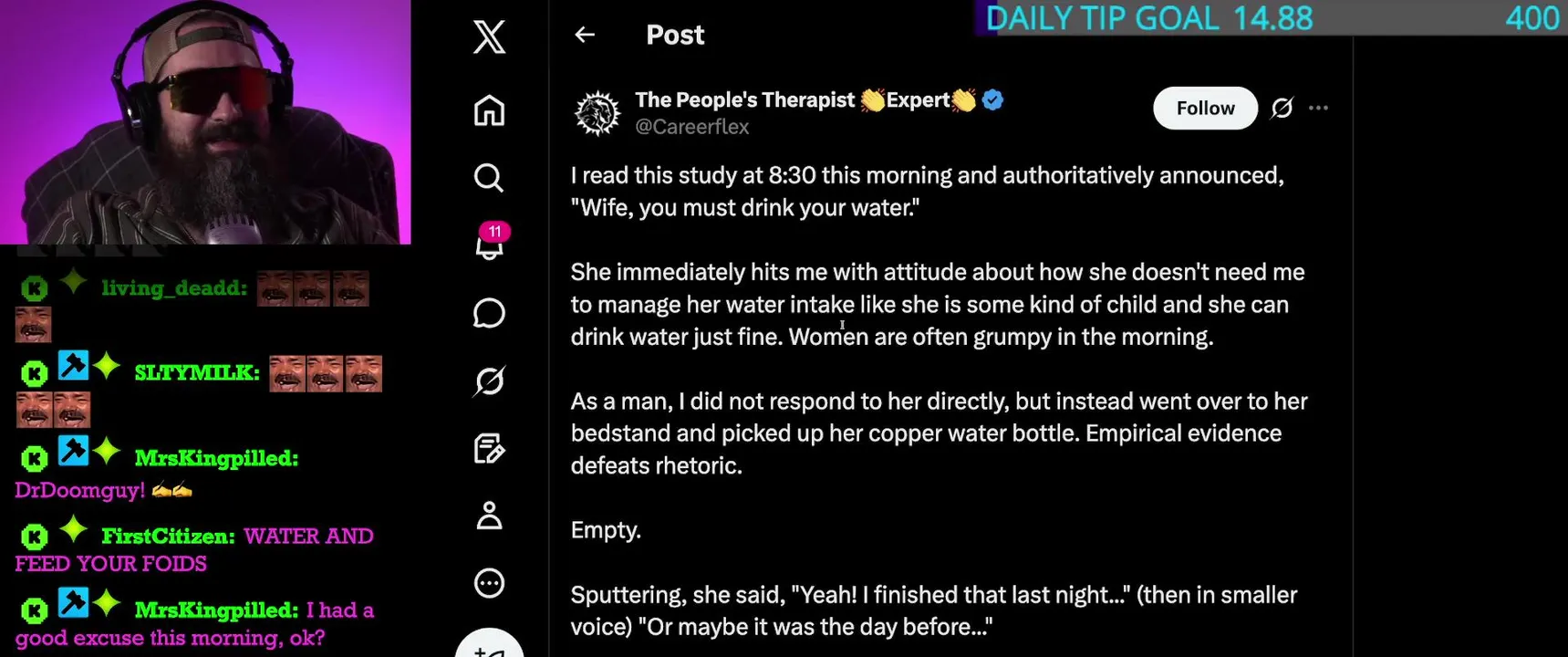The image size is (1568, 657).
Task: Open Grok from the sidebar
Action: pos(489,381)
